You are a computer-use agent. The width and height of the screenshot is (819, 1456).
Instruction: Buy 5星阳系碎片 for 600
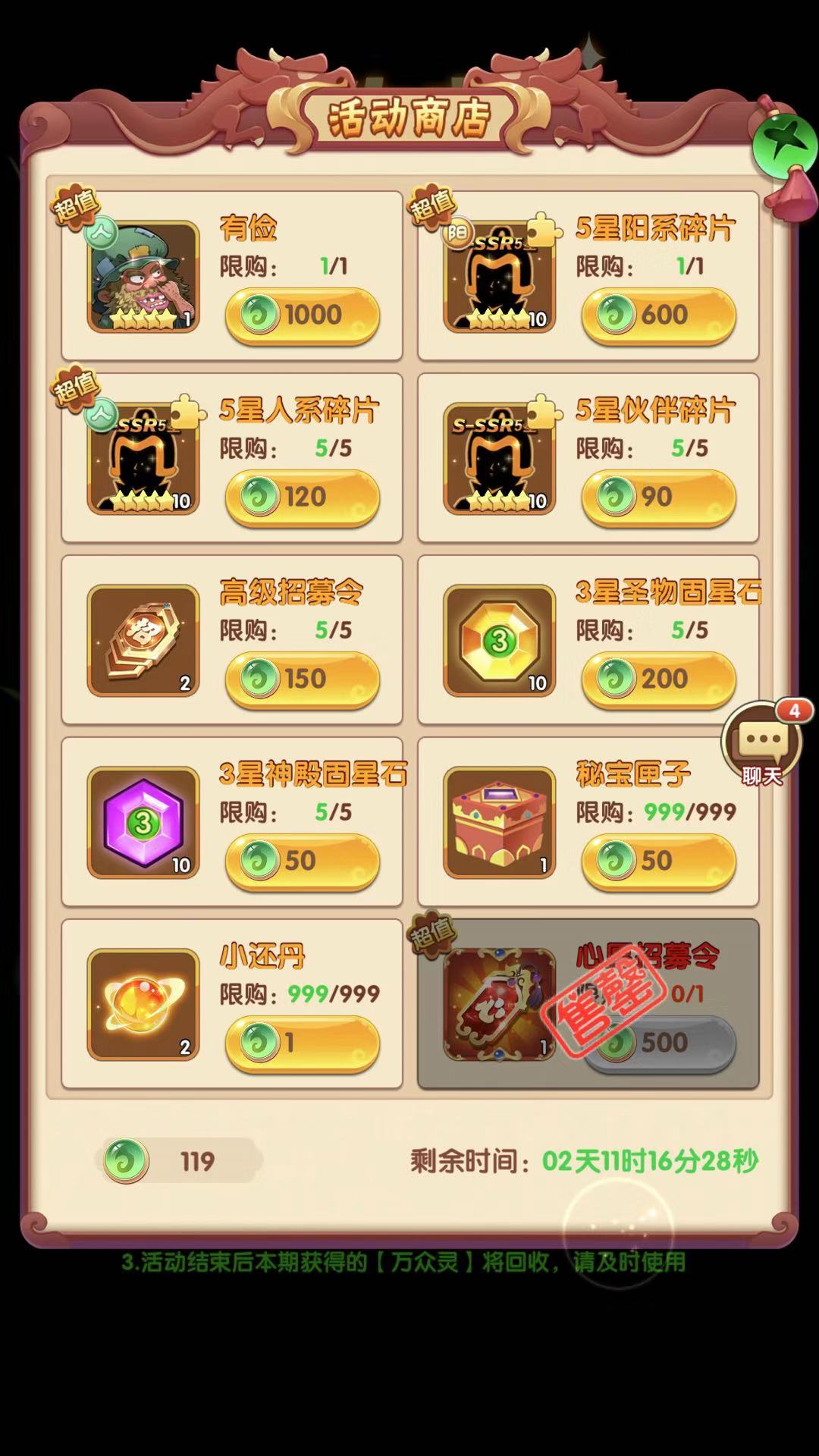coord(658,315)
